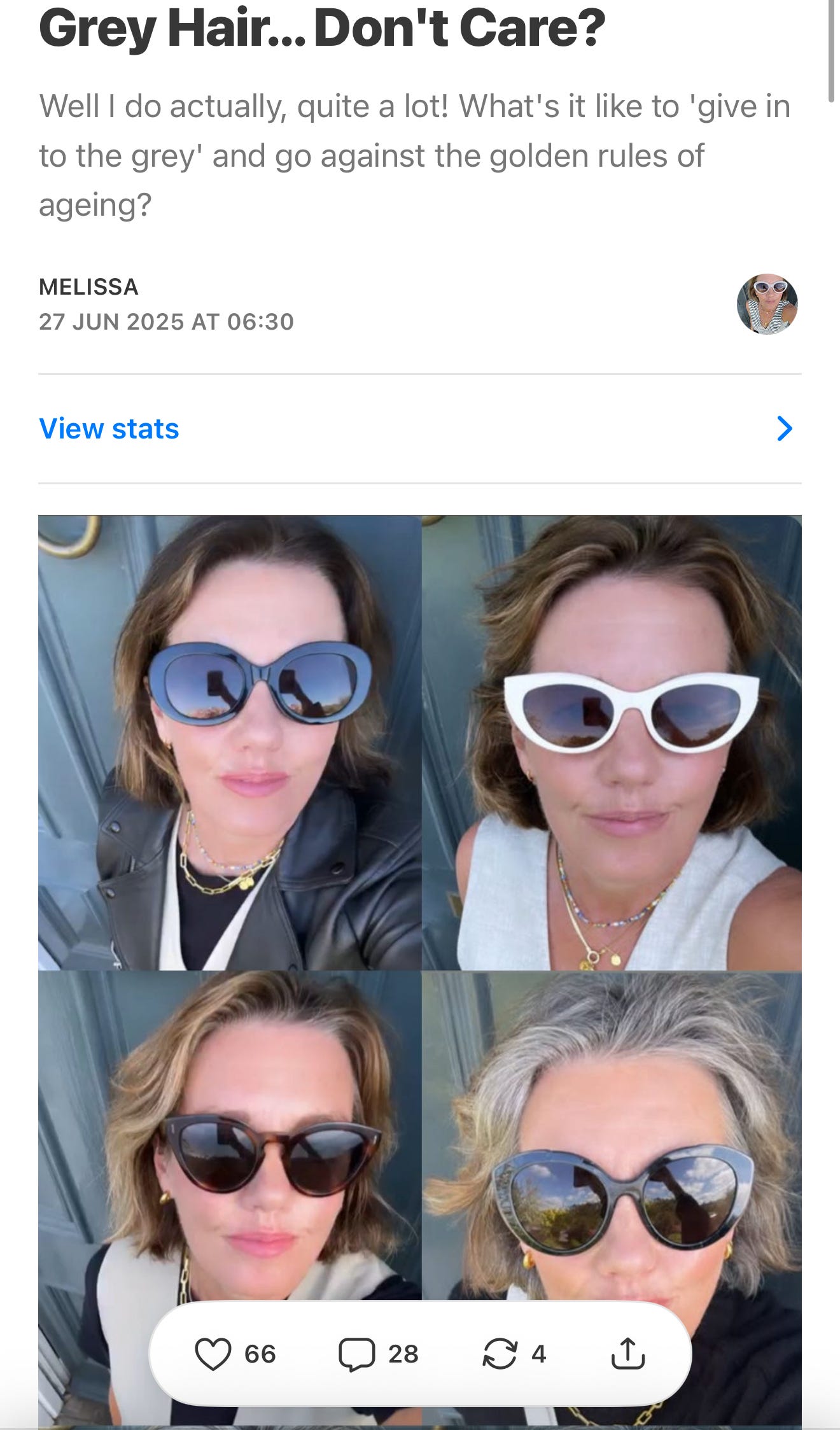The width and height of the screenshot is (840, 1430).
Task: Like this post with the heart icon
Action: pos(213,1354)
